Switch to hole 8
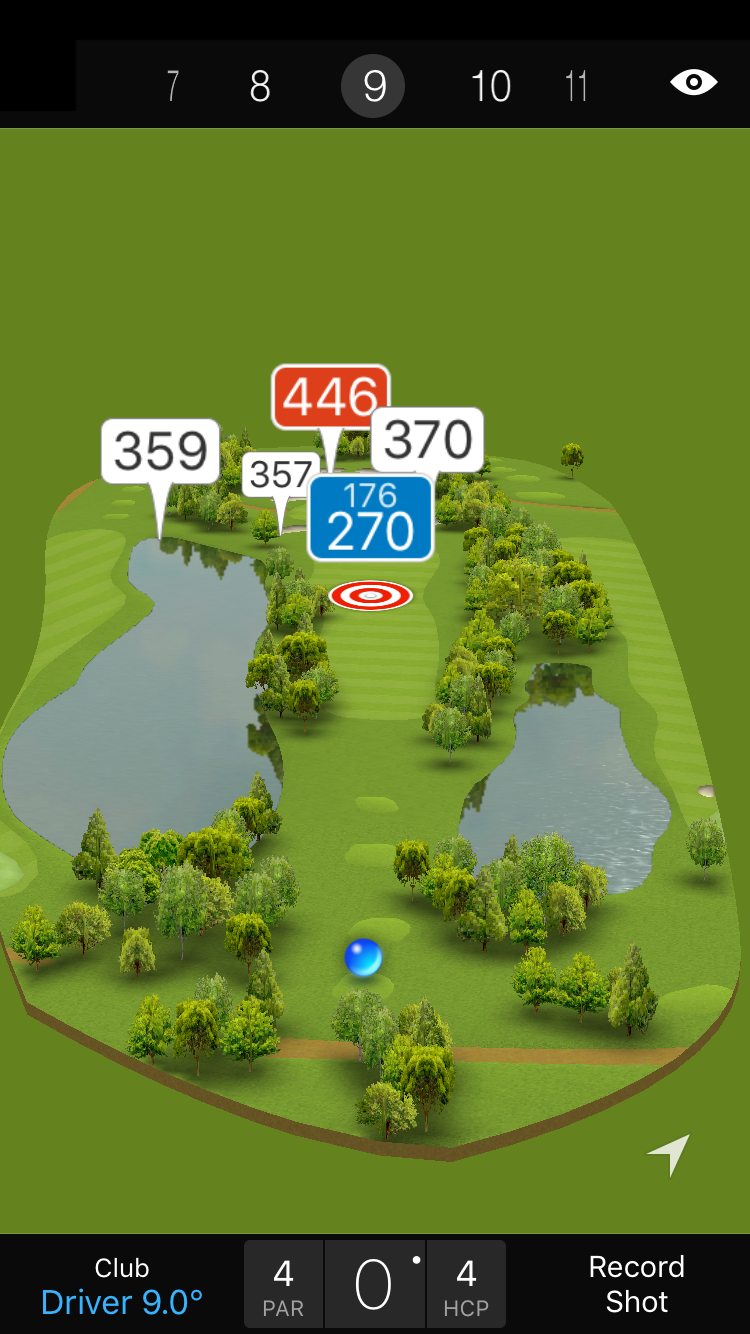750x1334 pixels. (x=260, y=86)
